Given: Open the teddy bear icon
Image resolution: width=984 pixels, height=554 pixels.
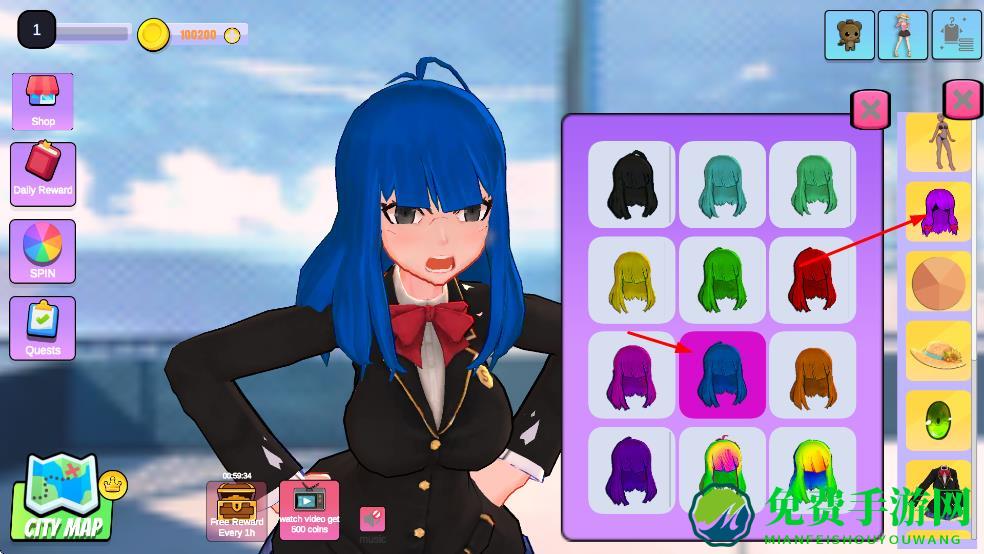Looking at the screenshot, I should (849, 35).
